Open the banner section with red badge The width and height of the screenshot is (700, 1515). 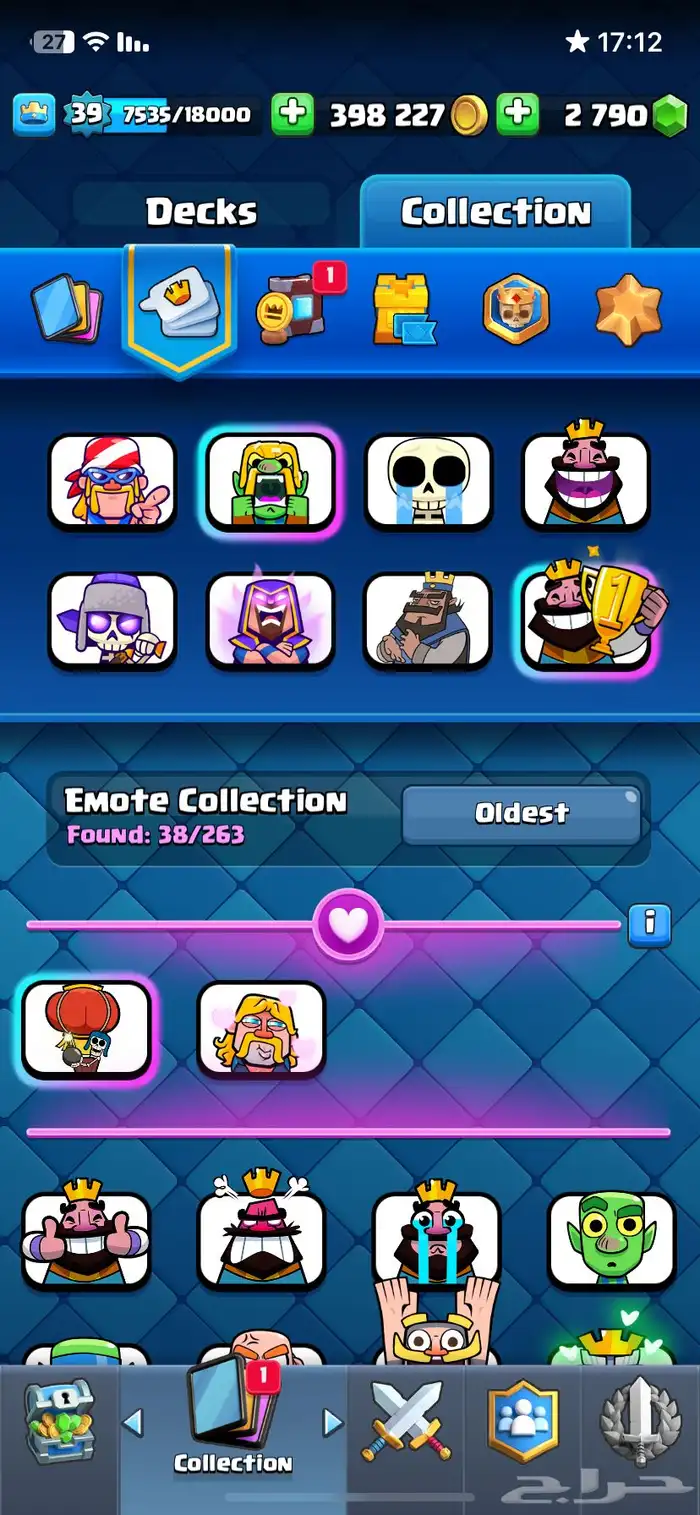click(295, 310)
